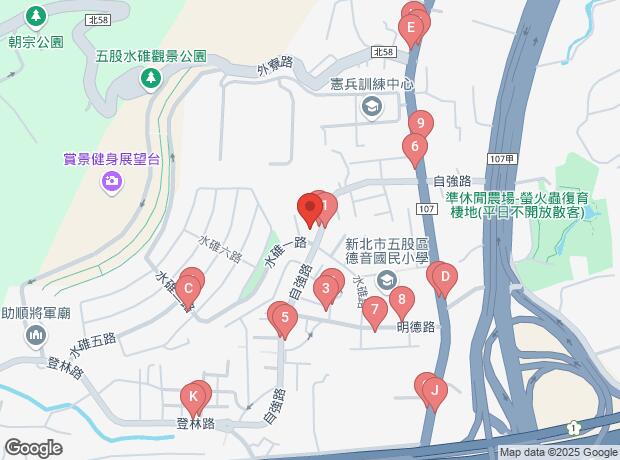Tap the pin numbered 8
The height and width of the screenshot is (460, 620).
click(x=401, y=299)
